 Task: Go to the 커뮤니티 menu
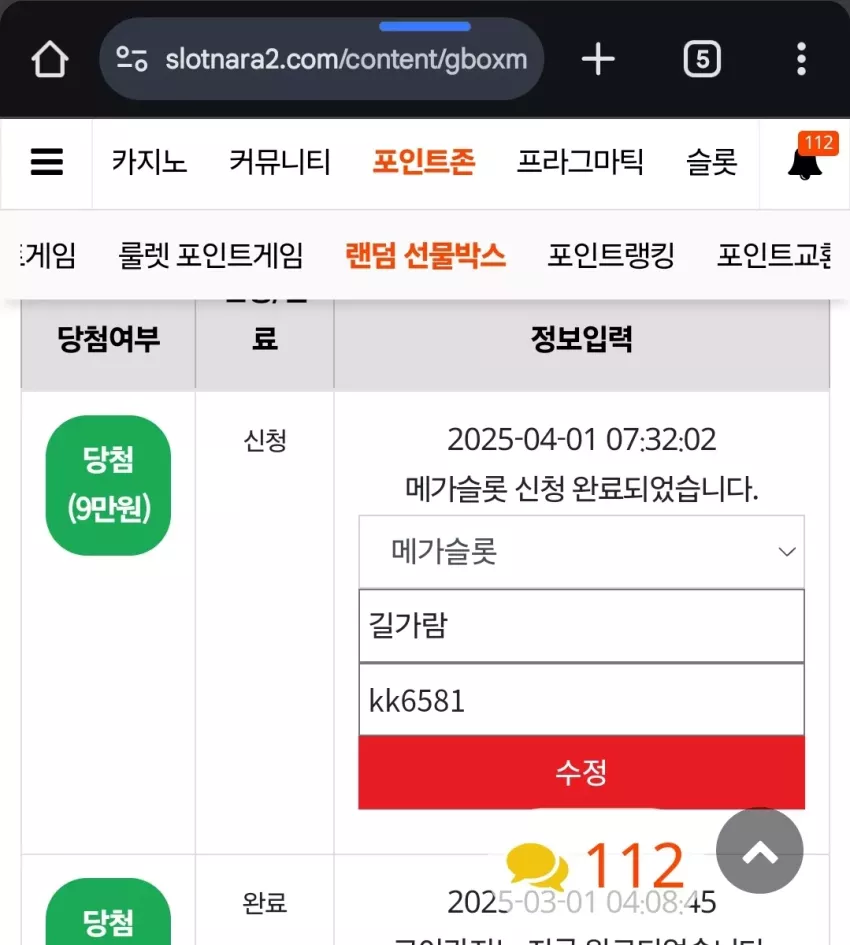click(280, 162)
